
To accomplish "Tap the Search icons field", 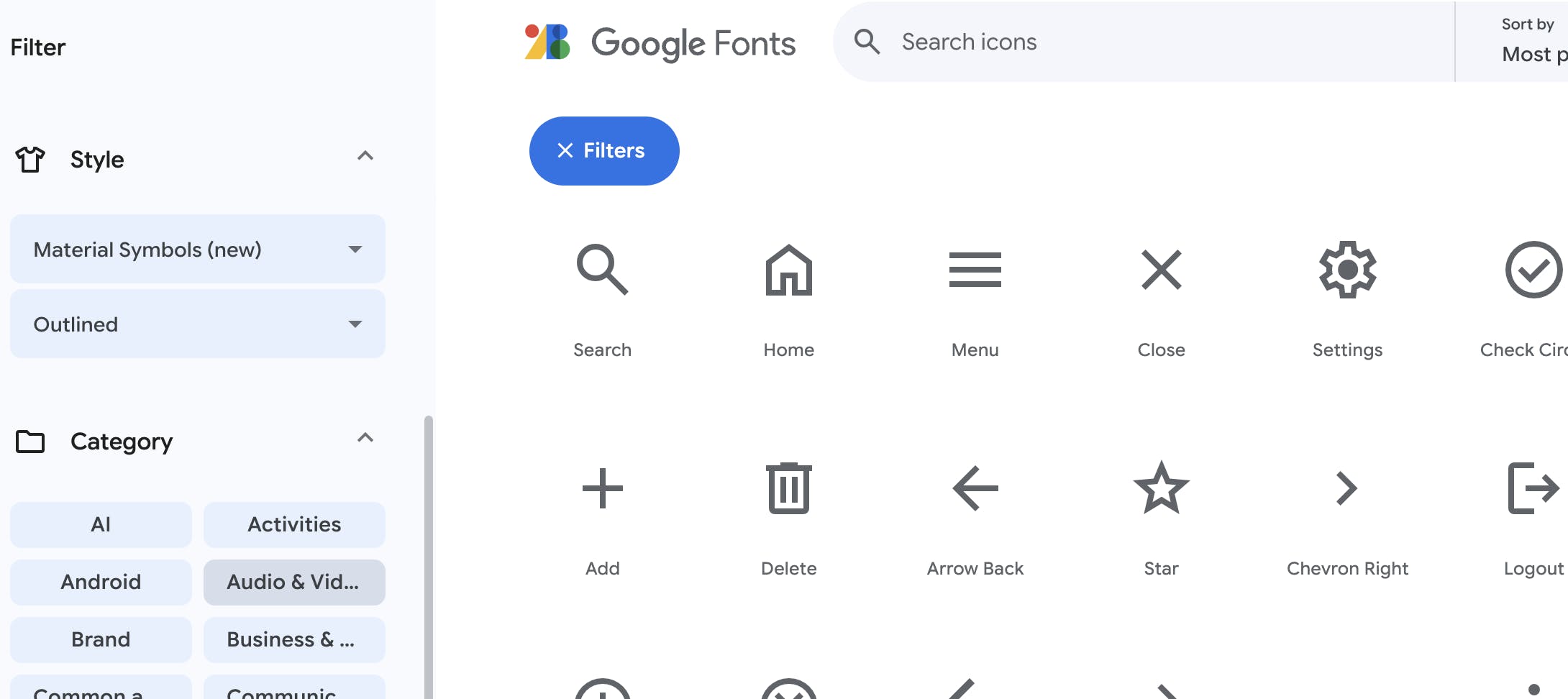I will (1151, 42).
